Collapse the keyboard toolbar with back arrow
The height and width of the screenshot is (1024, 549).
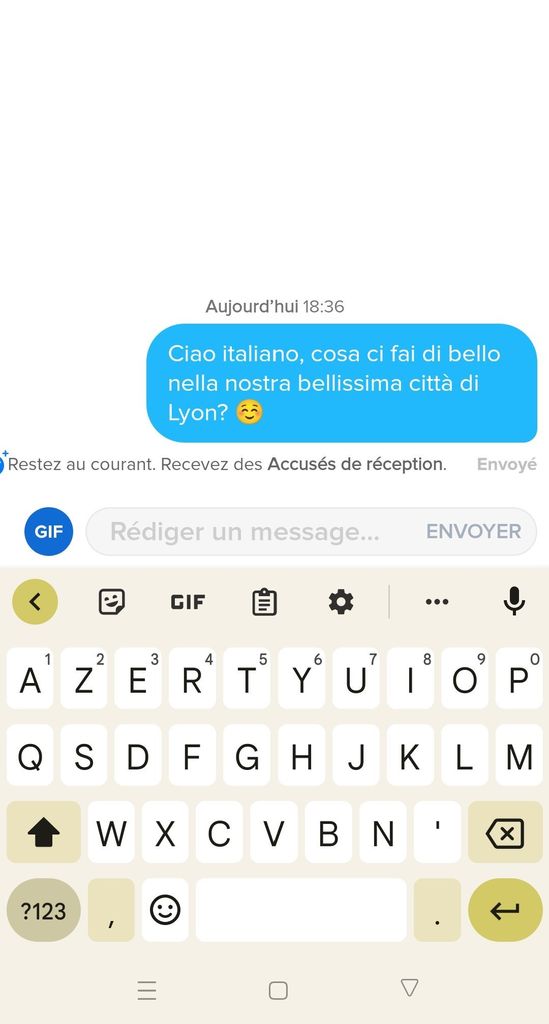point(35,601)
